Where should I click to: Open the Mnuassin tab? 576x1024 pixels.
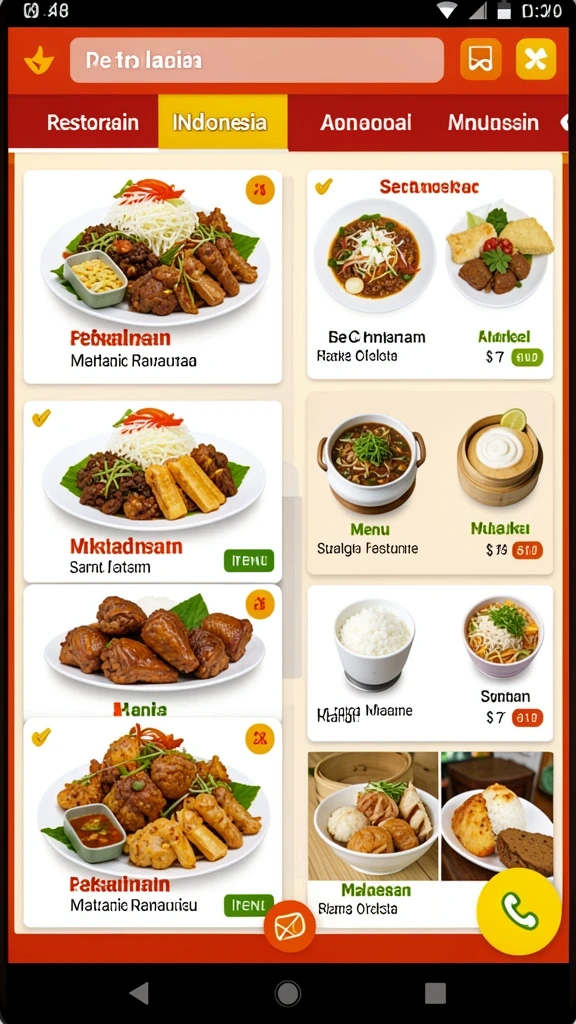click(x=493, y=123)
